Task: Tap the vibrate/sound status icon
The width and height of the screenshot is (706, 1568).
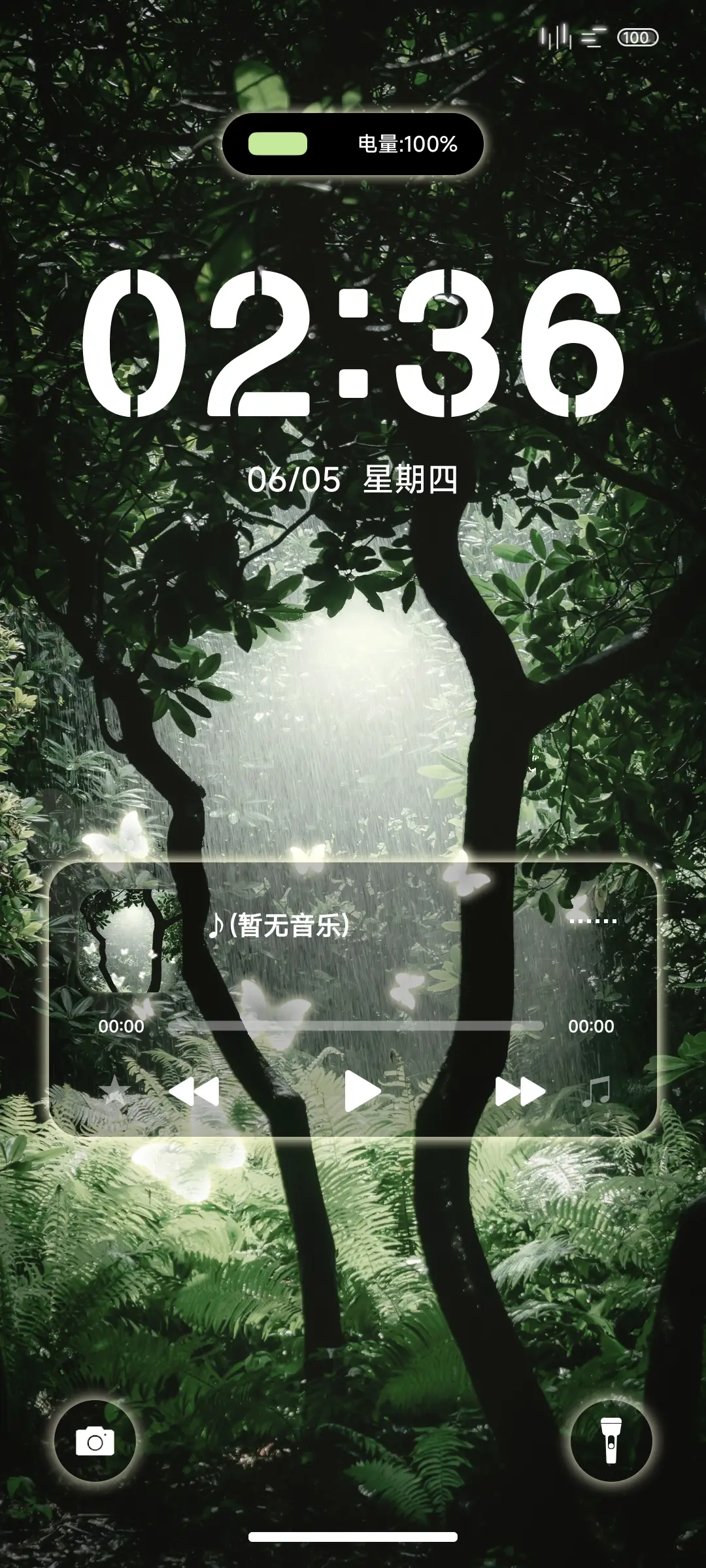Action: pos(592,39)
